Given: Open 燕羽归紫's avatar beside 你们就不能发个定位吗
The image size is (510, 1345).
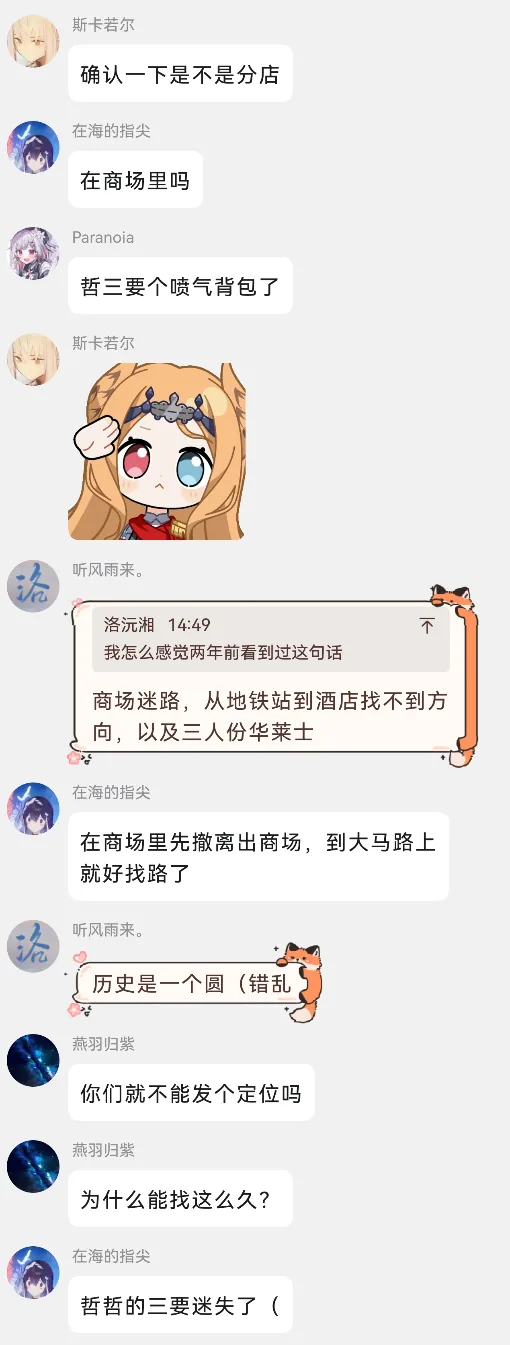Looking at the screenshot, I should click(33, 1060).
